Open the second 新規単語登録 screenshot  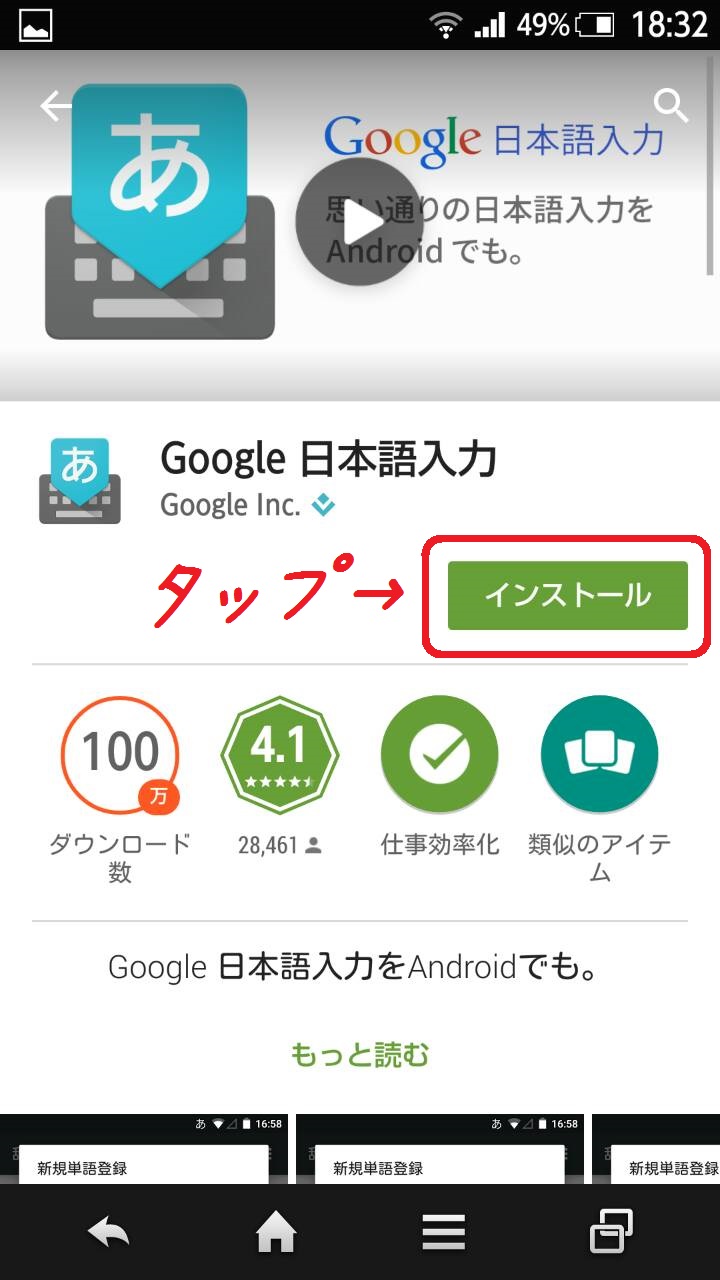pos(440,1149)
